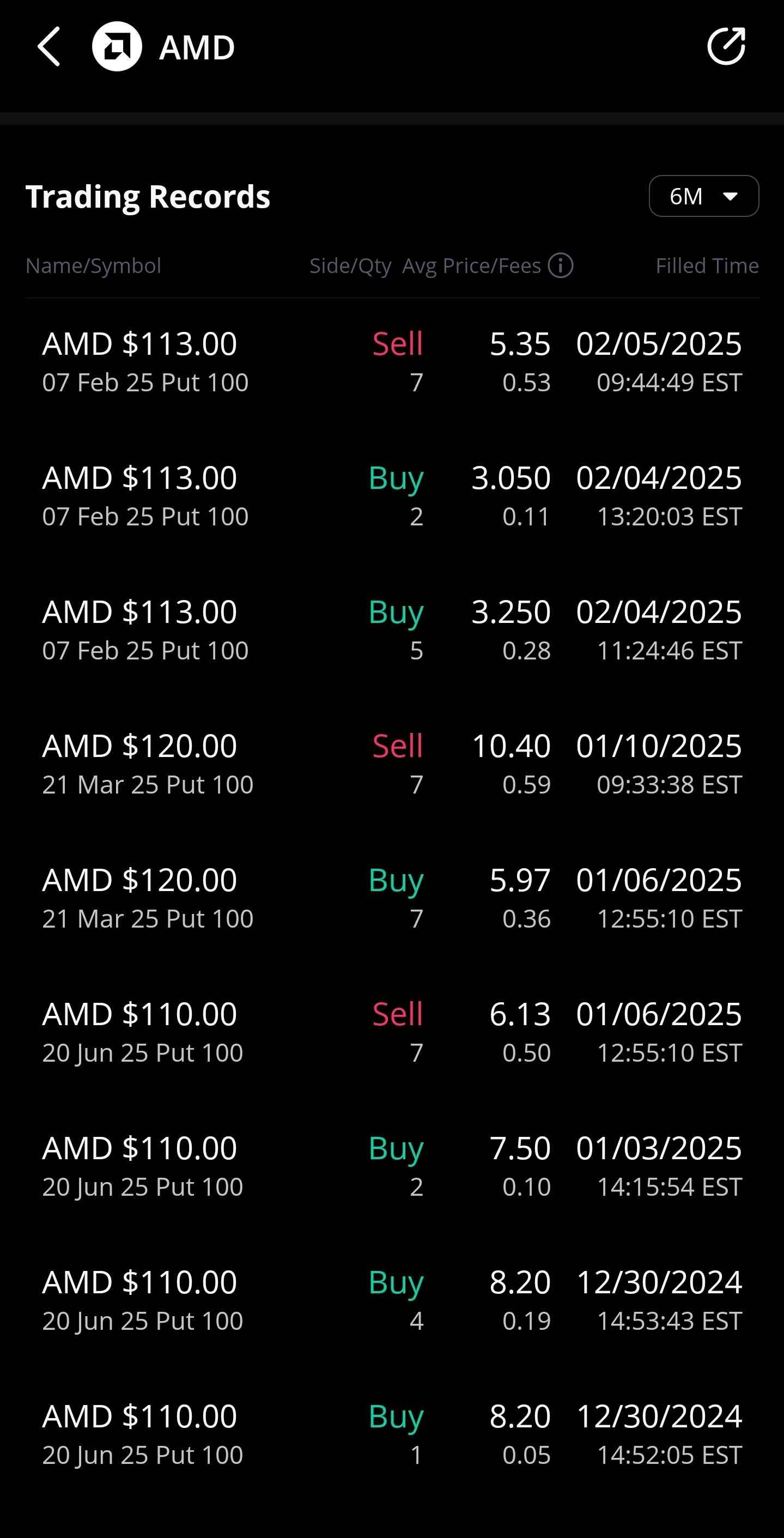Image resolution: width=784 pixels, height=1538 pixels.
Task: Open the Buy record filled at 14:53:43 EST
Action: coord(392,1300)
